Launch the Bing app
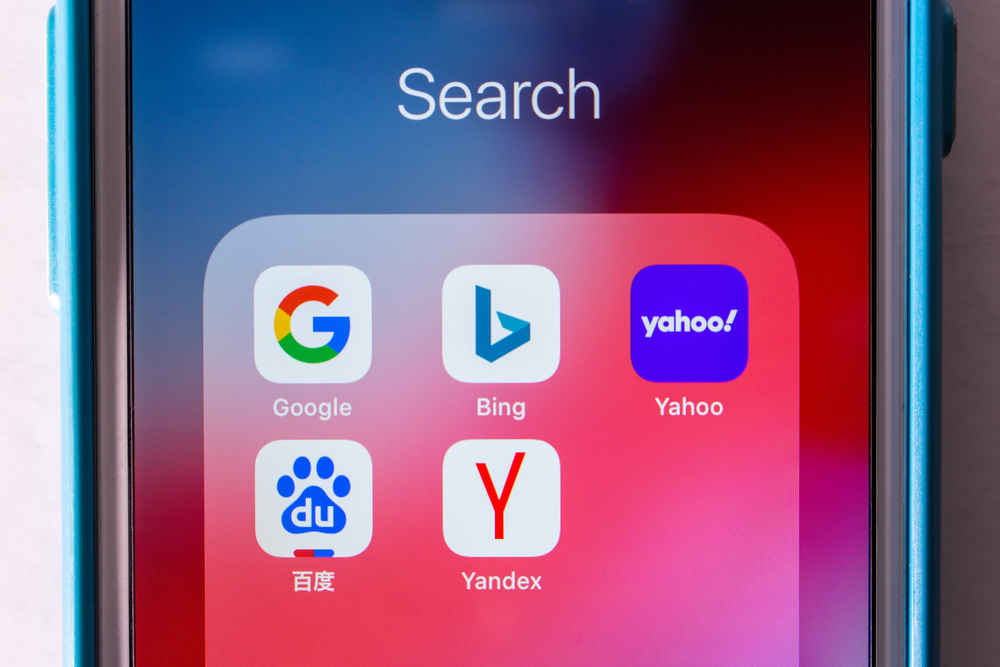Screen dimensions: 1000x667 click(x=501, y=324)
